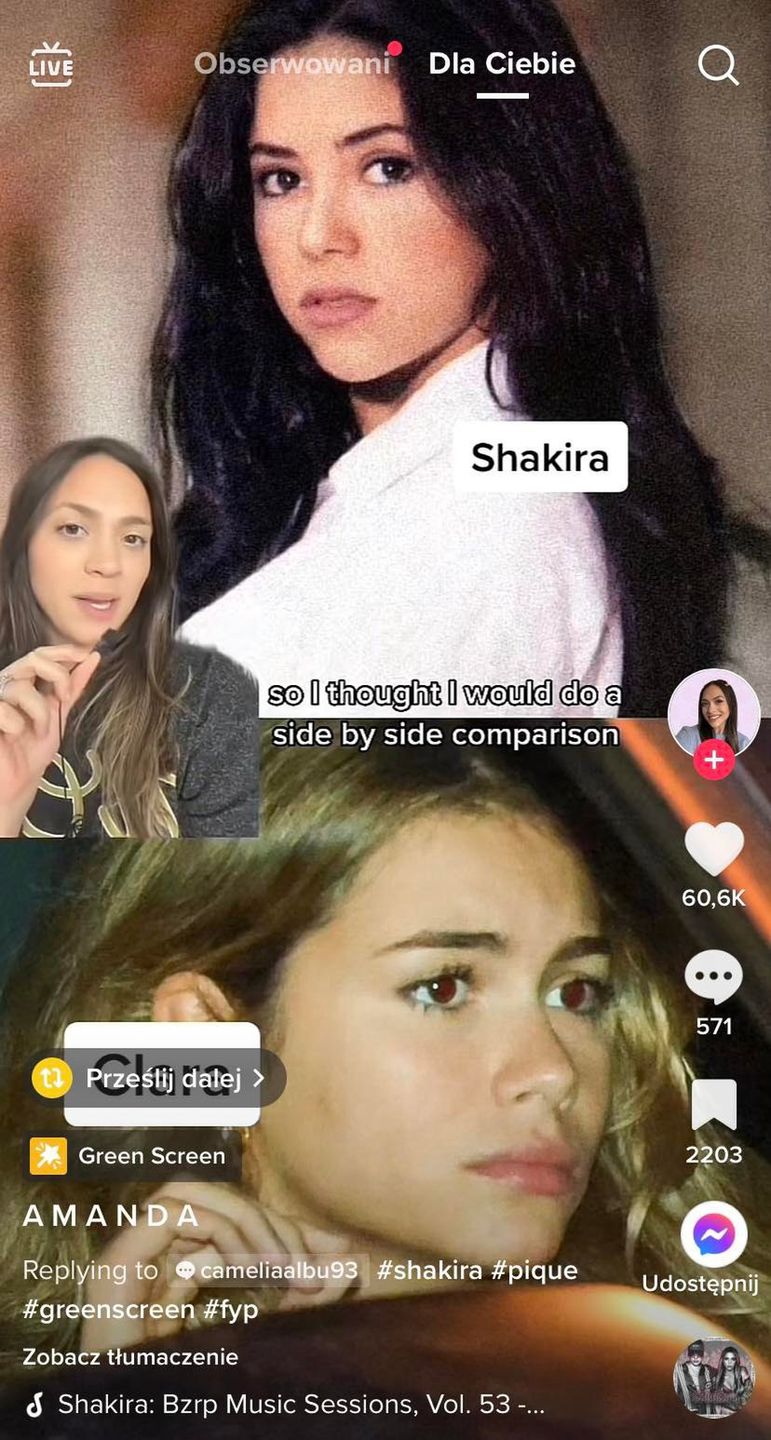Open the Green Screen effect chip
The image size is (771, 1440).
(132, 1156)
